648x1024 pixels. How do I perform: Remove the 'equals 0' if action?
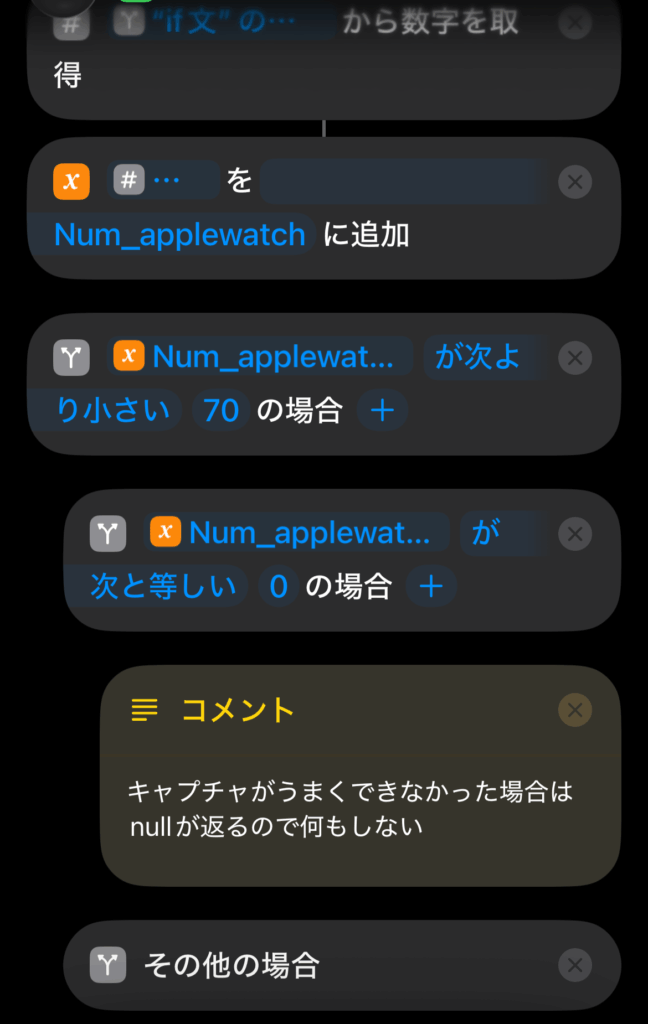pos(574,534)
